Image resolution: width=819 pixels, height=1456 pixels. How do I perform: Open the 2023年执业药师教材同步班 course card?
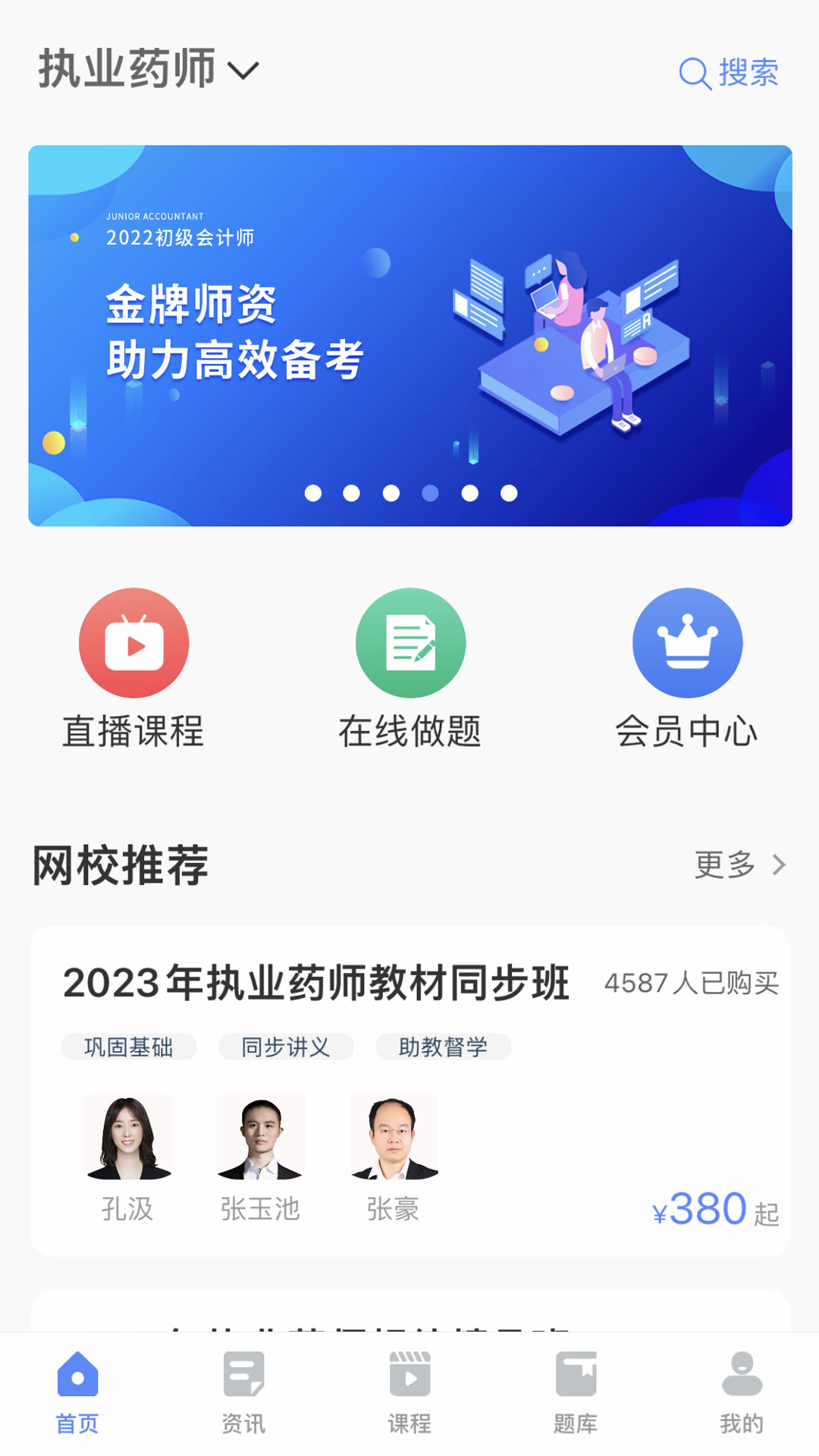pyautogui.click(x=409, y=1090)
